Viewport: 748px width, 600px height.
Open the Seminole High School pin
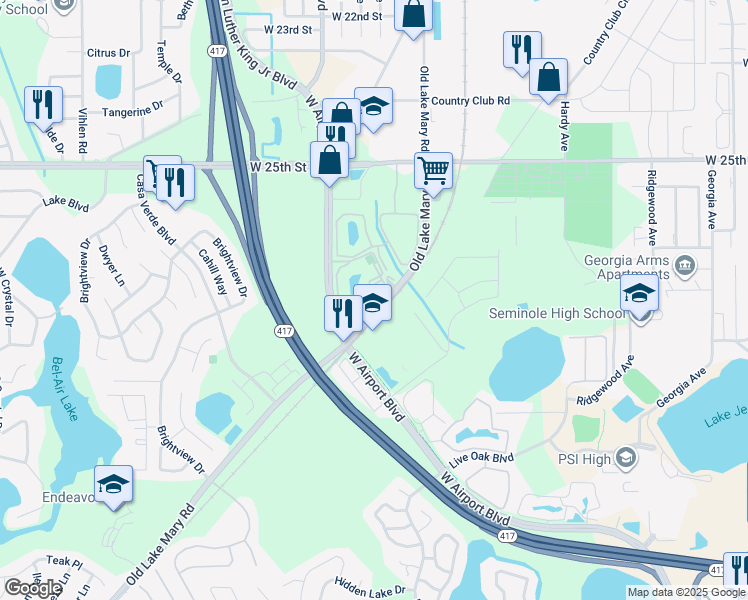[639, 296]
